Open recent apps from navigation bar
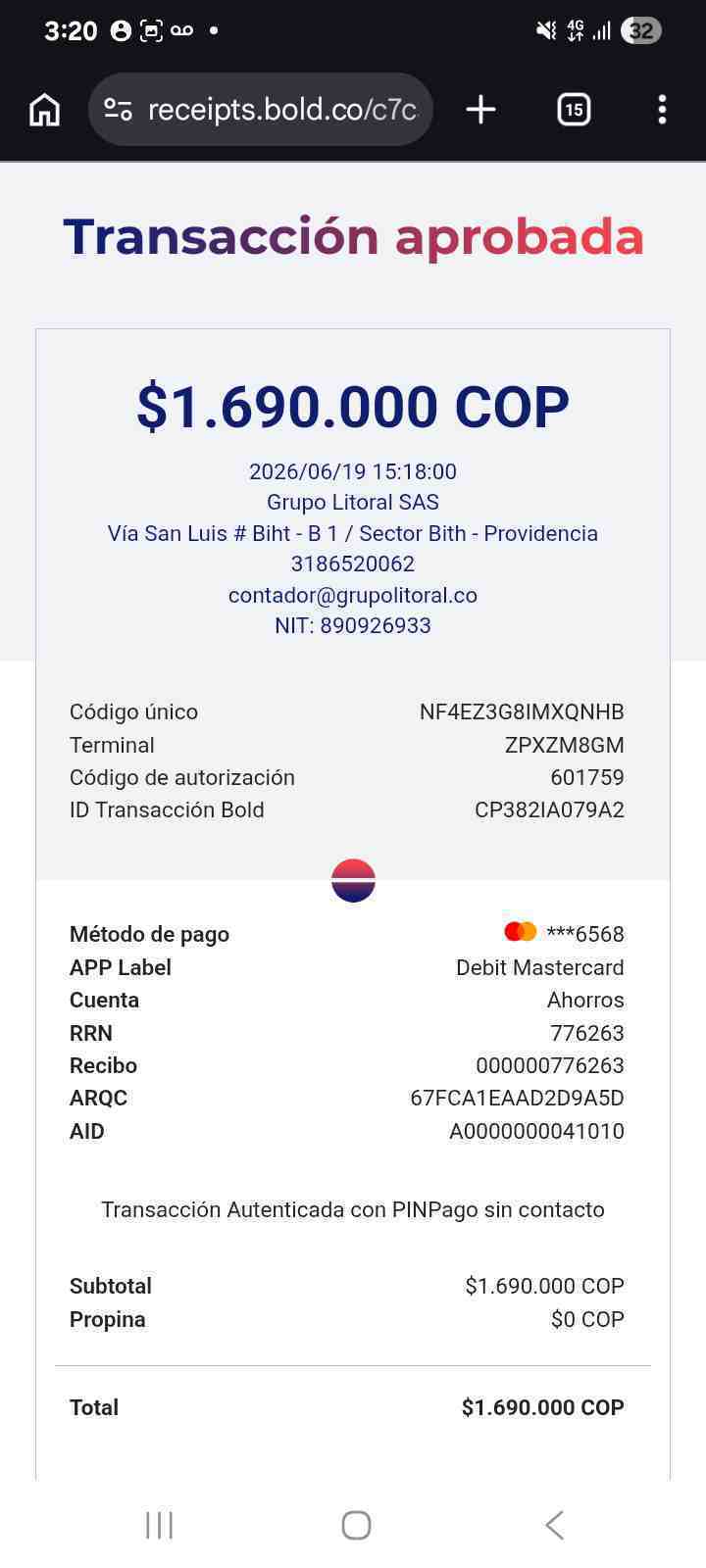This screenshot has width=706, height=1568. pyautogui.click(x=159, y=1525)
